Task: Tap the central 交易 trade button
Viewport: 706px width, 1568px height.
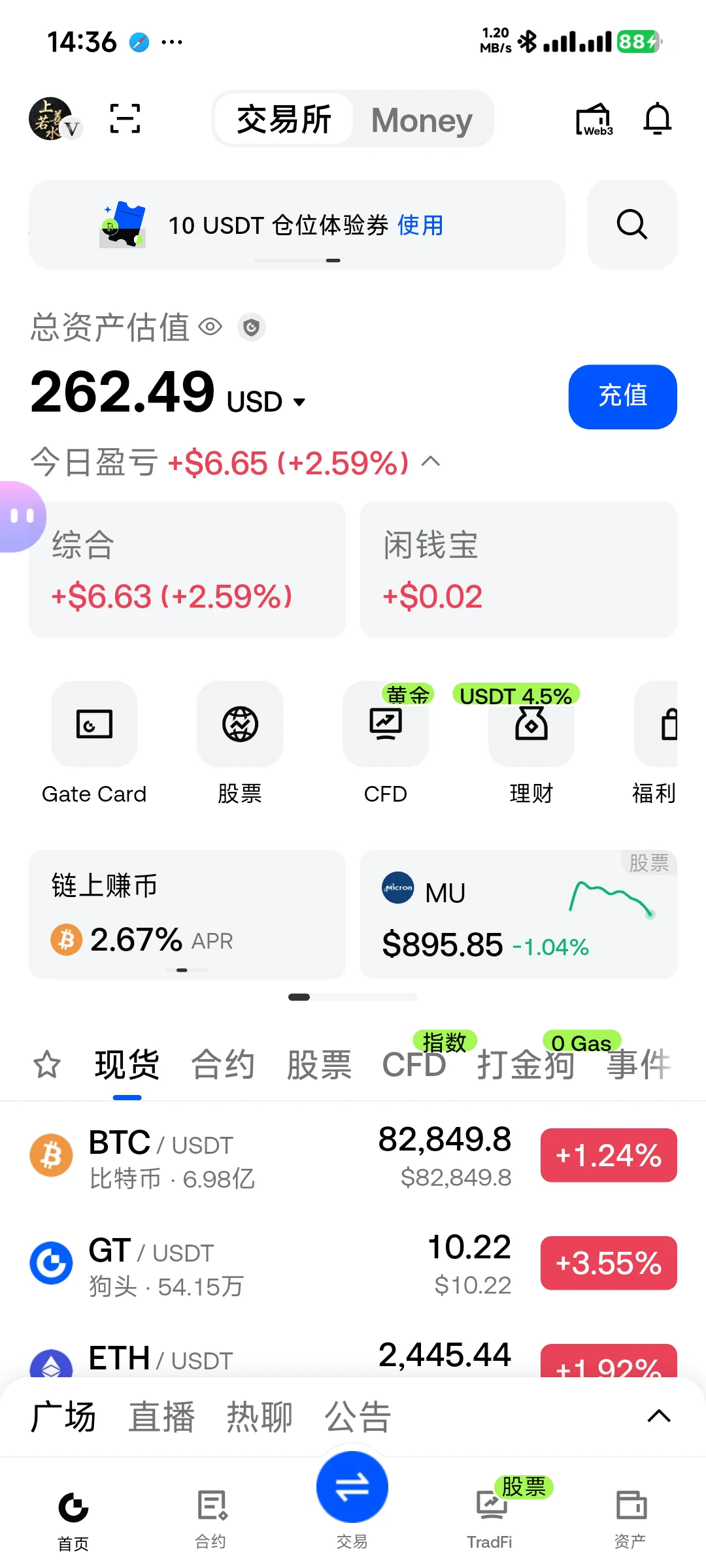Action: [352, 1488]
